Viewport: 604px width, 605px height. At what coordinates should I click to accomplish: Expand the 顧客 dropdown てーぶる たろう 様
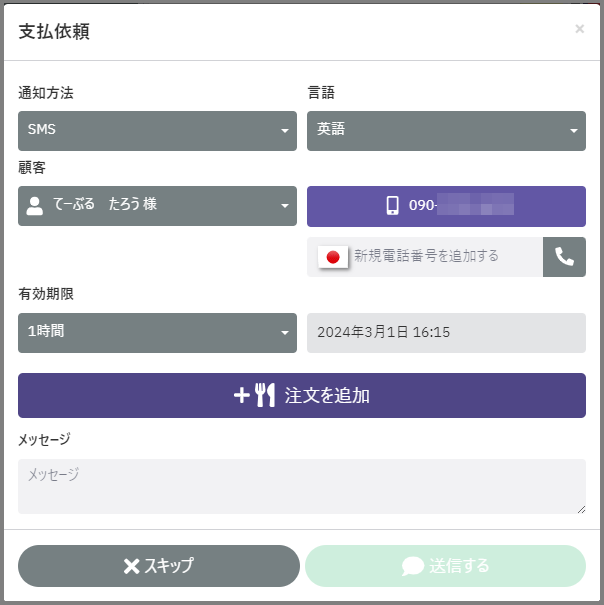(x=157, y=206)
